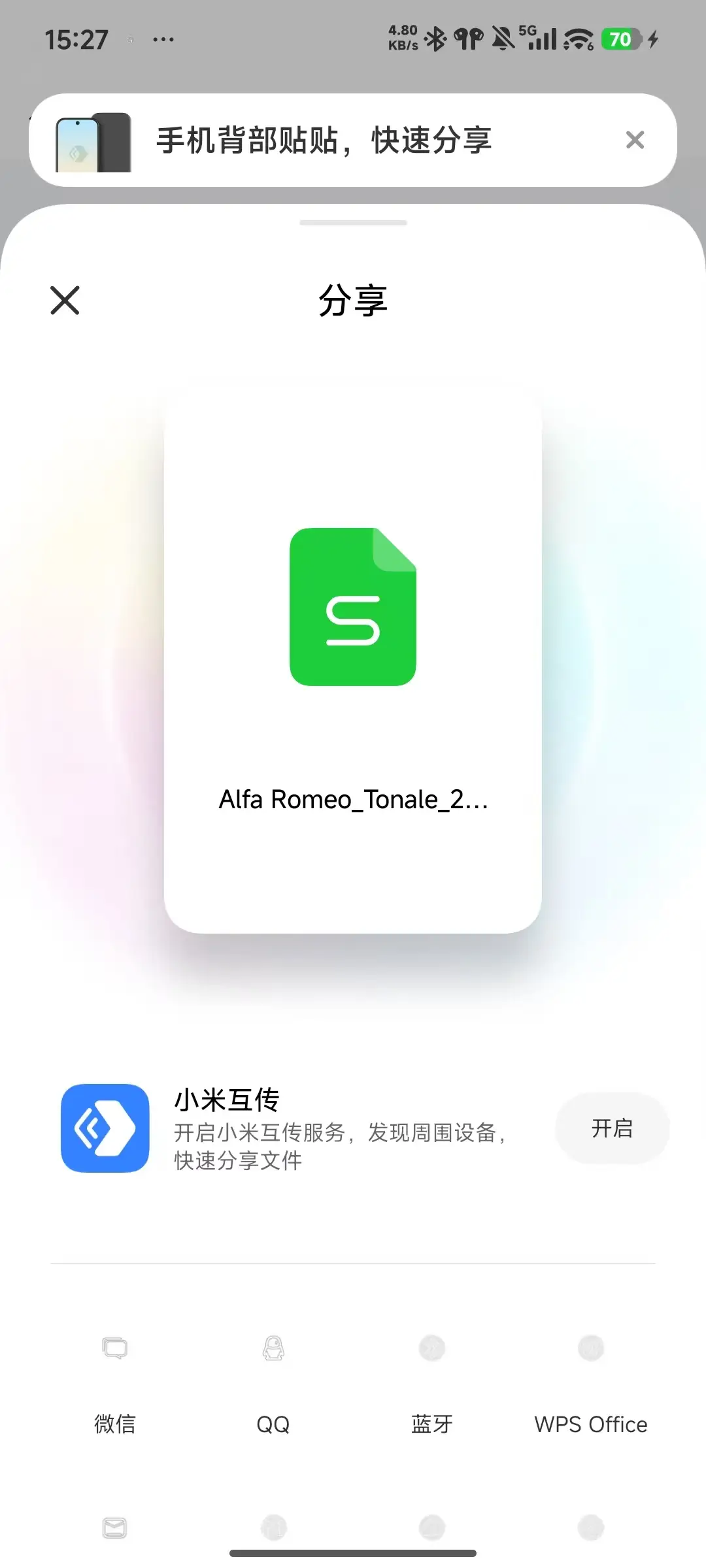
Task: Dismiss the 手机背部贴贴 banner
Action: [x=635, y=140]
